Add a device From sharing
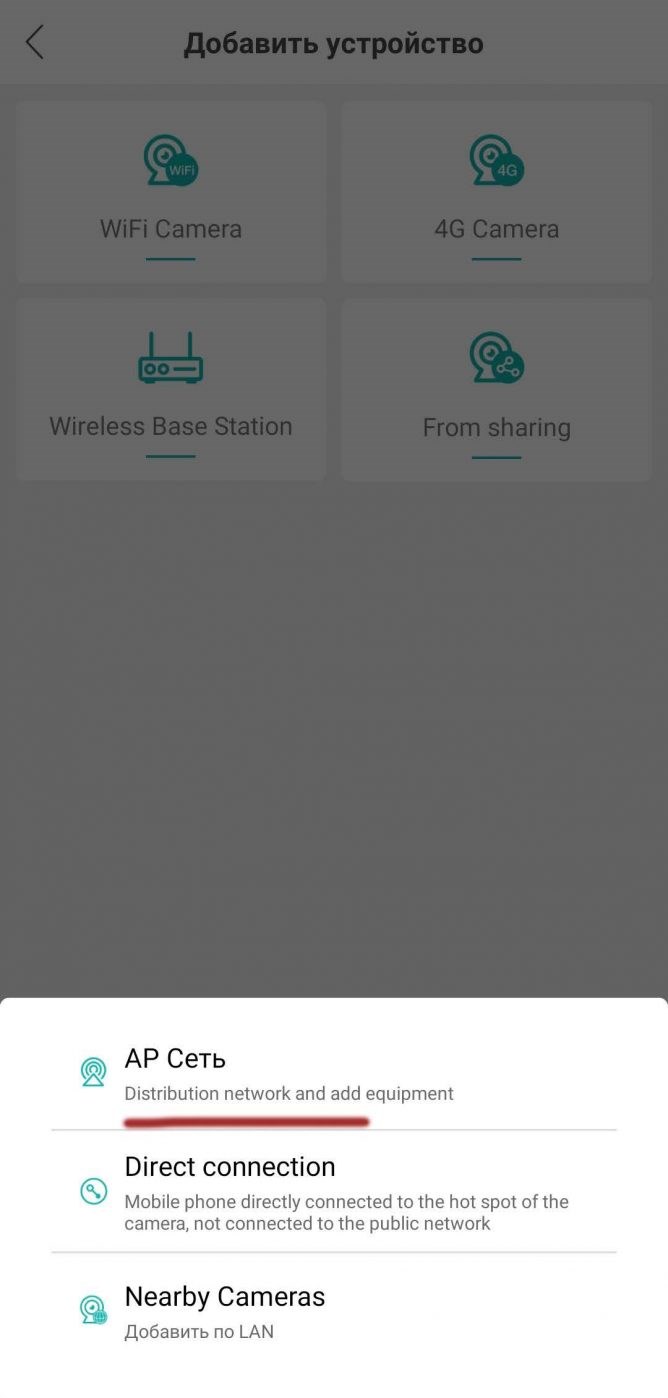This screenshot has width=668, height=1398. (x=496, y=390)
